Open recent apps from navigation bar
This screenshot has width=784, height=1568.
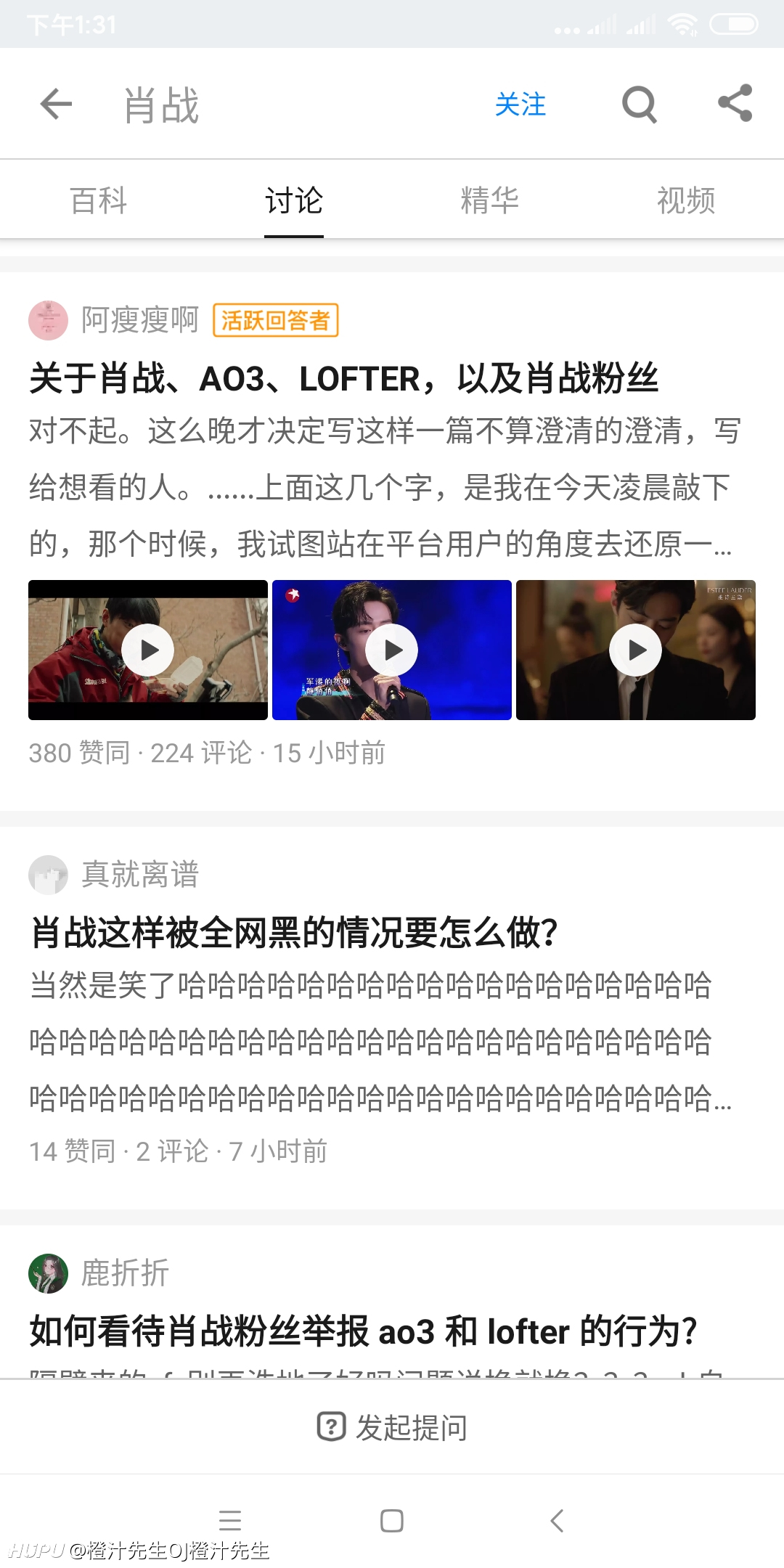(x=230, y=1520)
